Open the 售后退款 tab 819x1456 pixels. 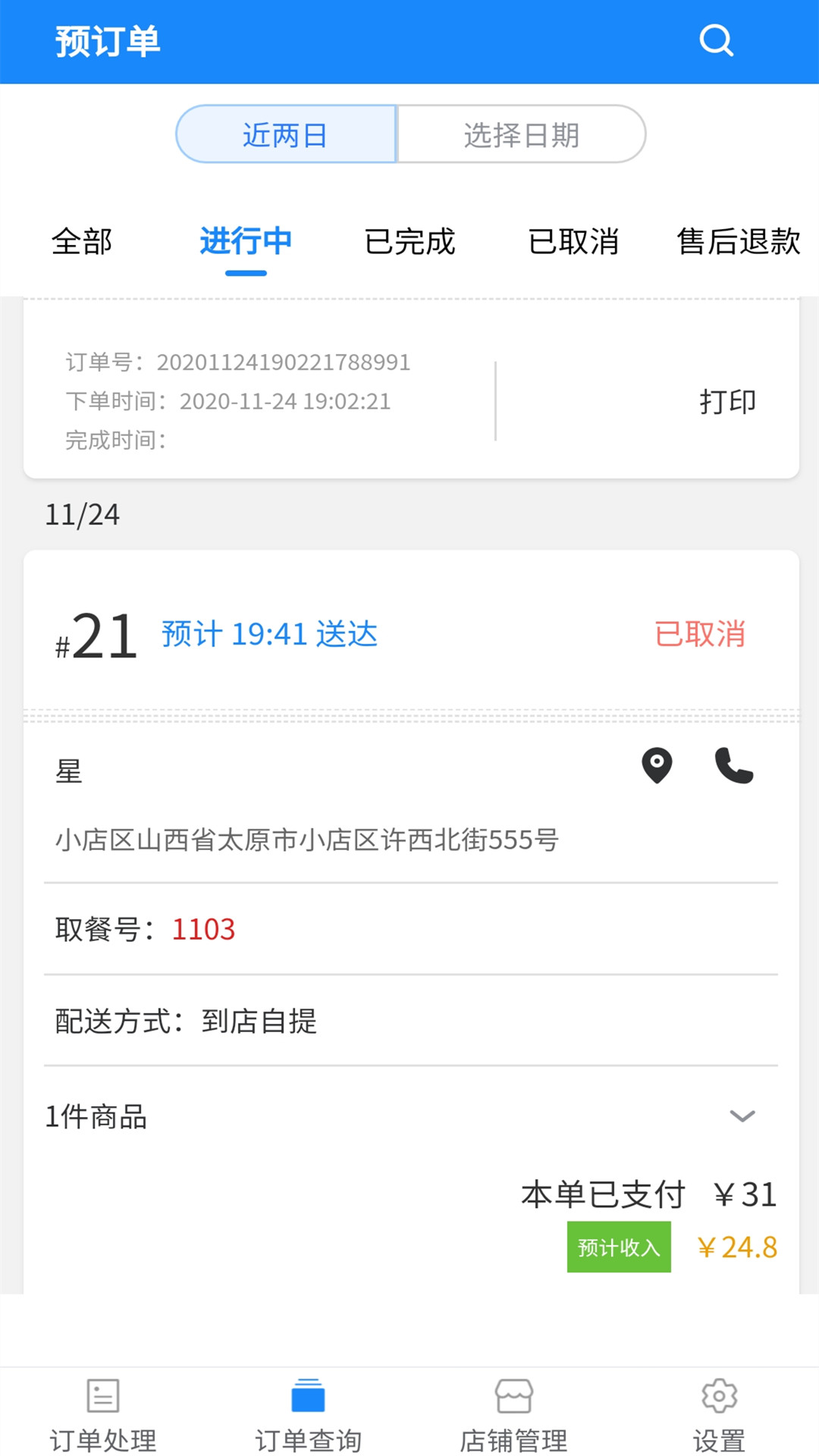(x=738, y=242)
